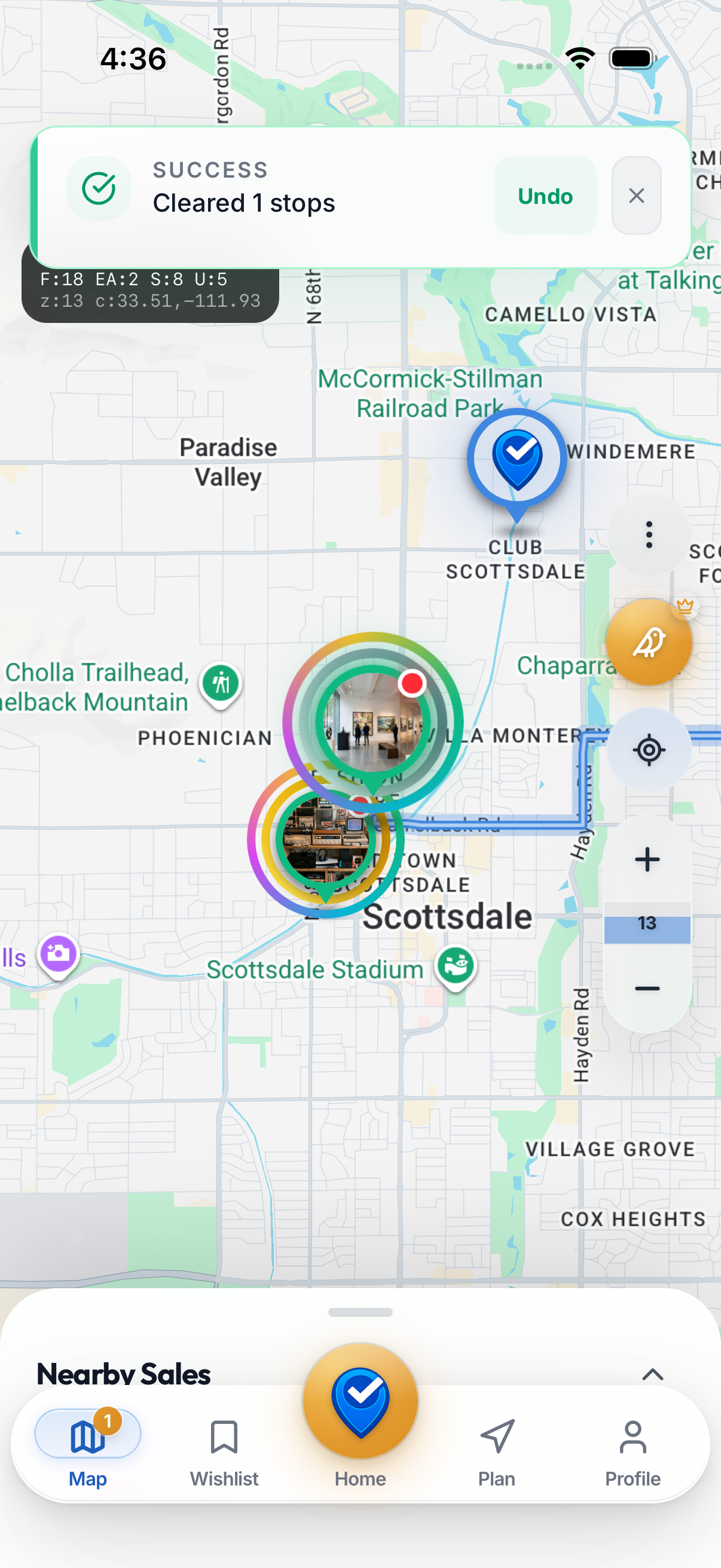Enable location tracking with the crosshair button
This screenshot has width=721, height=1568.
pyautogui.click(x=648, y=750)
